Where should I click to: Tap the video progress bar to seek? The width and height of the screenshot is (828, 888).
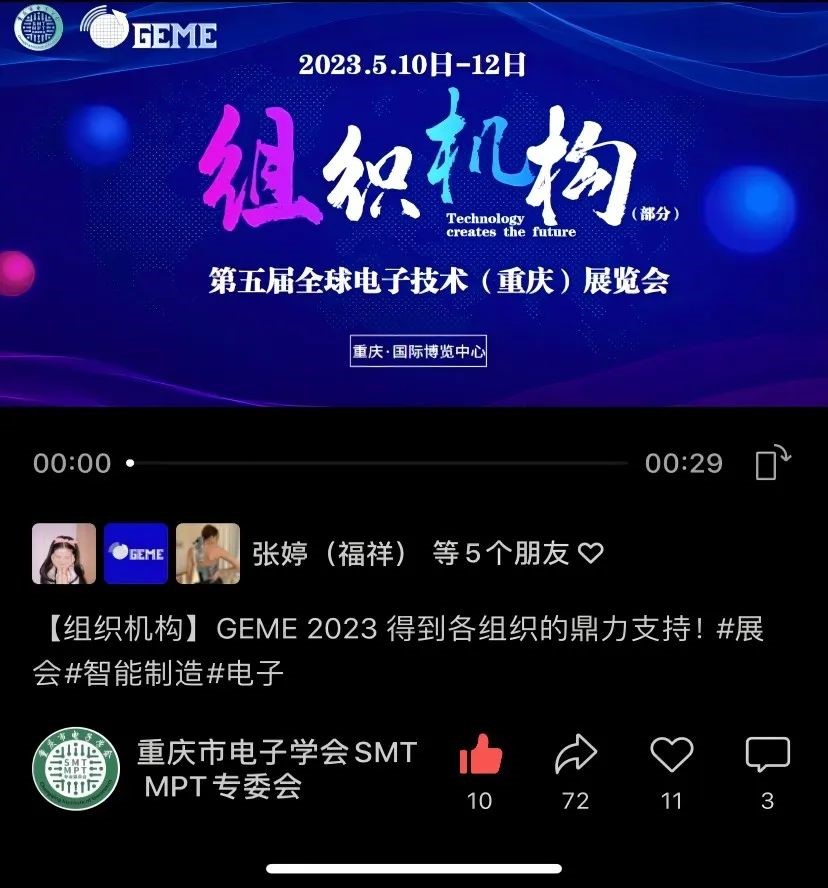point(380,463)
